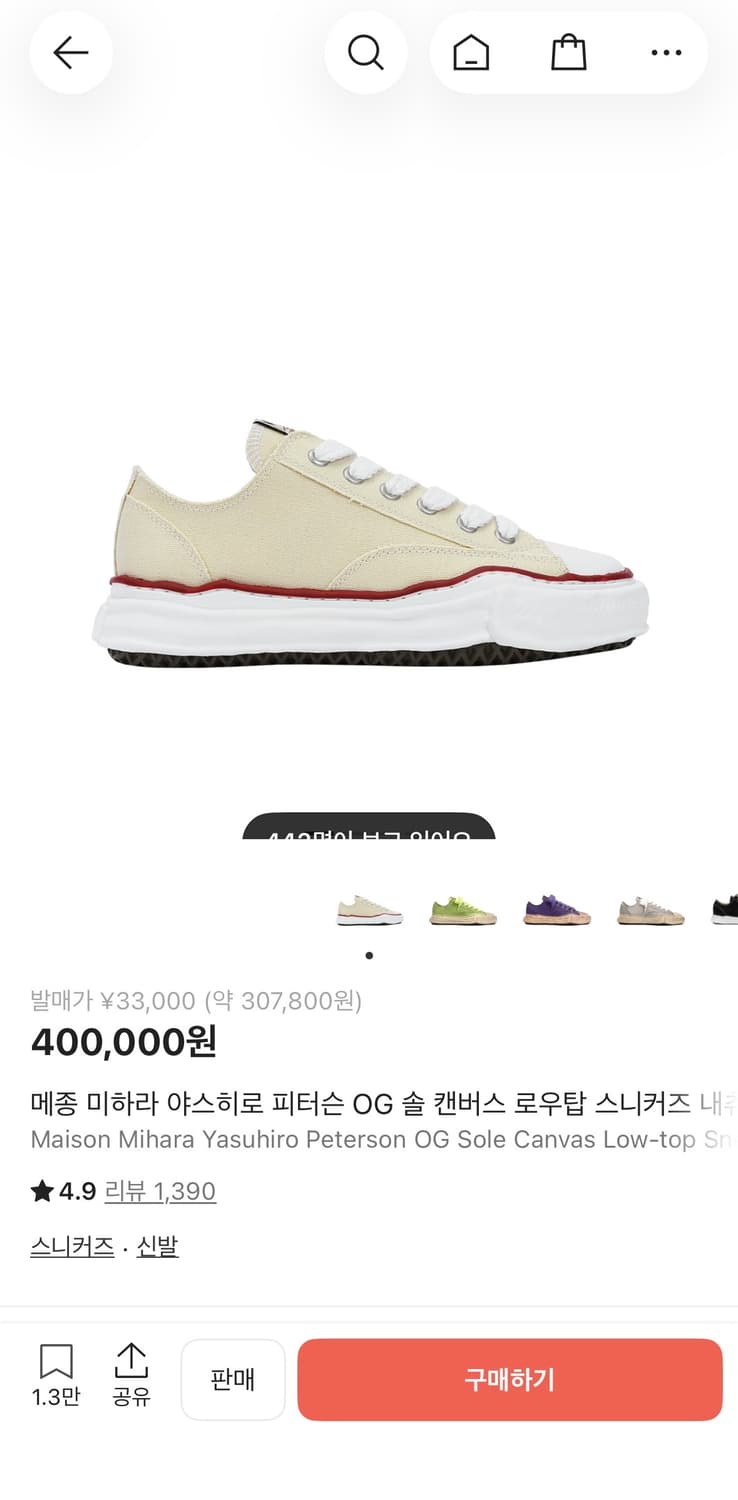Open the 리뷰 1,390 reviews link
738x1500 pixels.
(160, 1190)
